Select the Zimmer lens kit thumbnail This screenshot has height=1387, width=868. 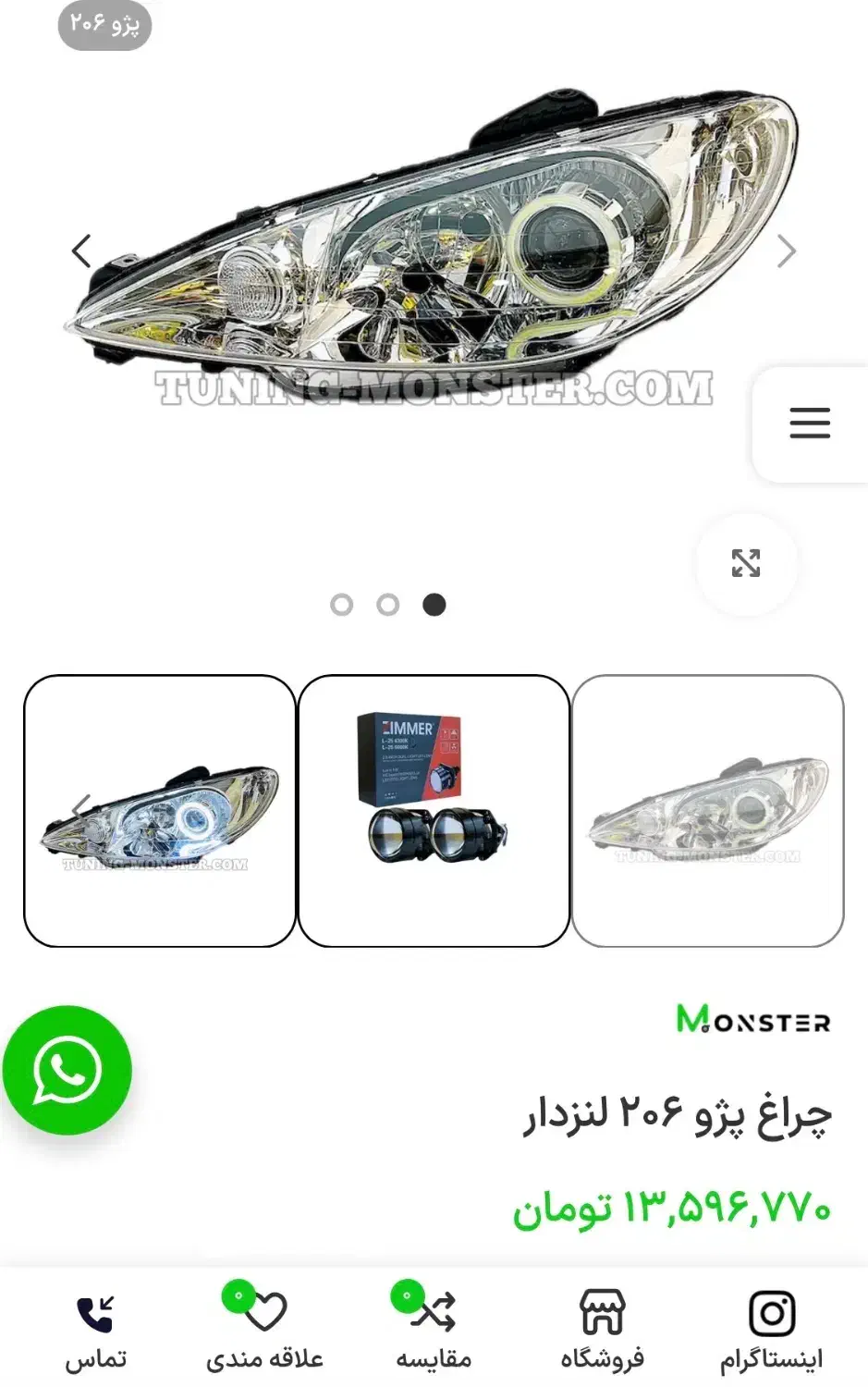tap(434, 811)
